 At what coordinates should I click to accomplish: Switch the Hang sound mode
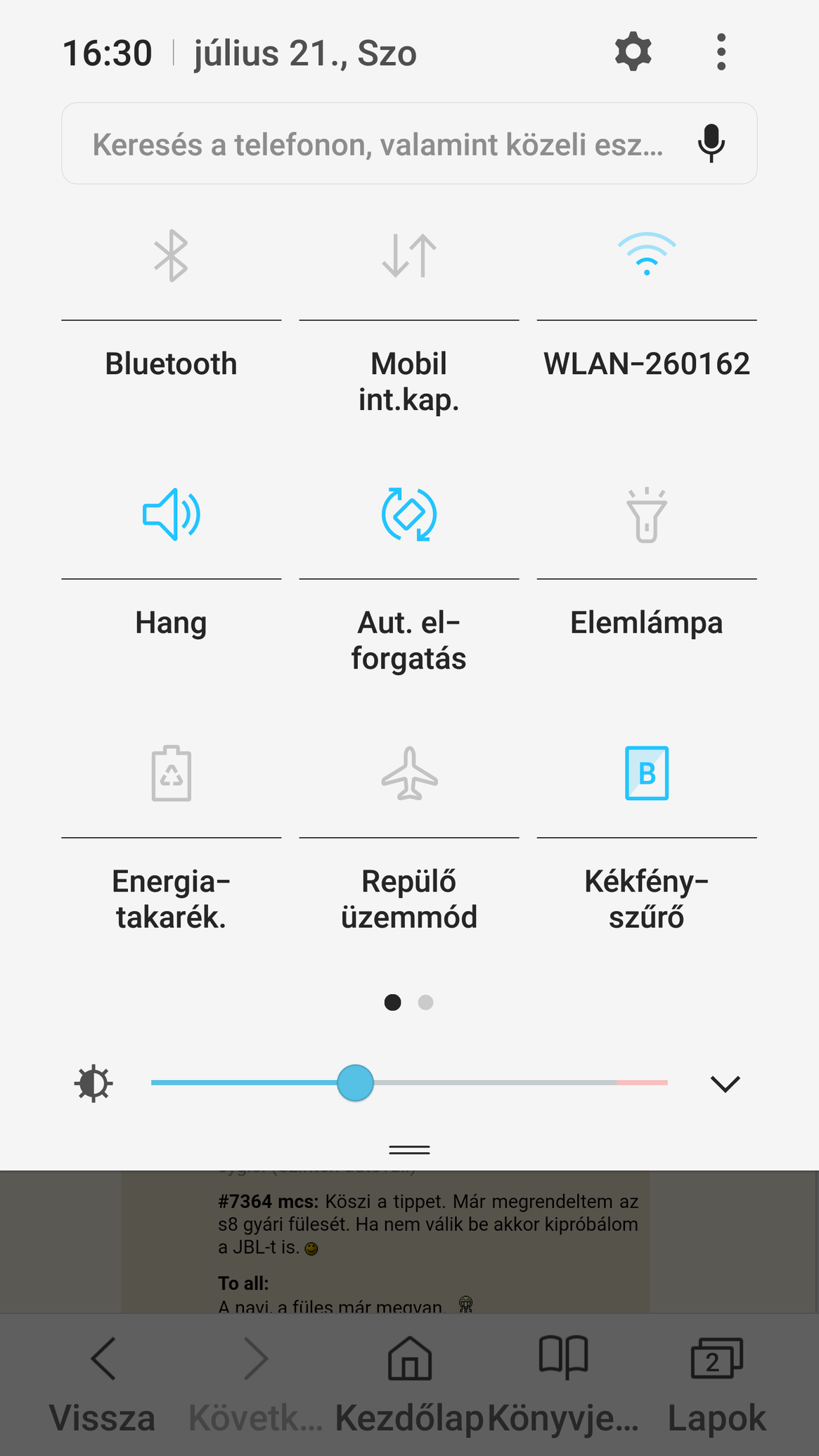coord(171,515)
